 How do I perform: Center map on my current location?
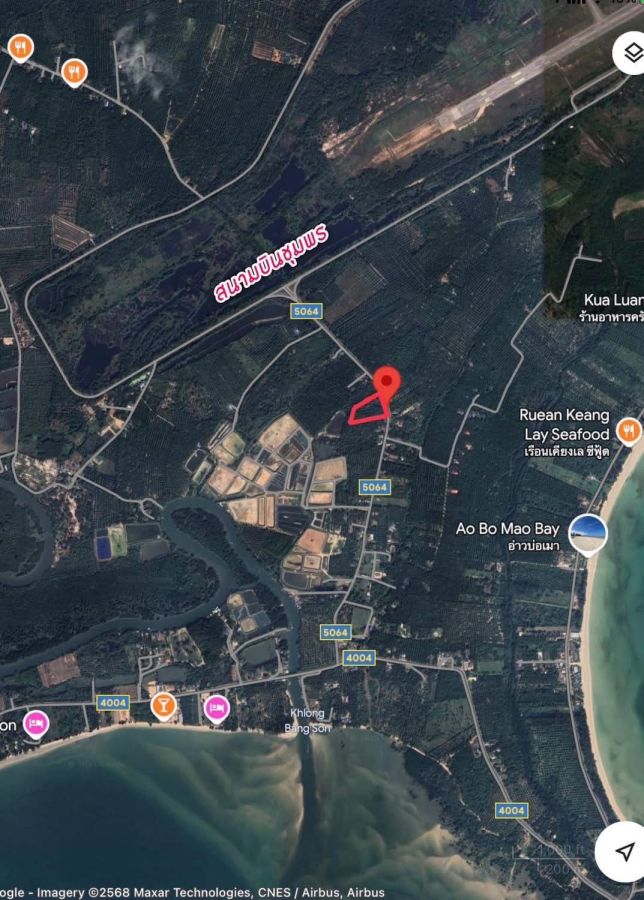[624, 851]
